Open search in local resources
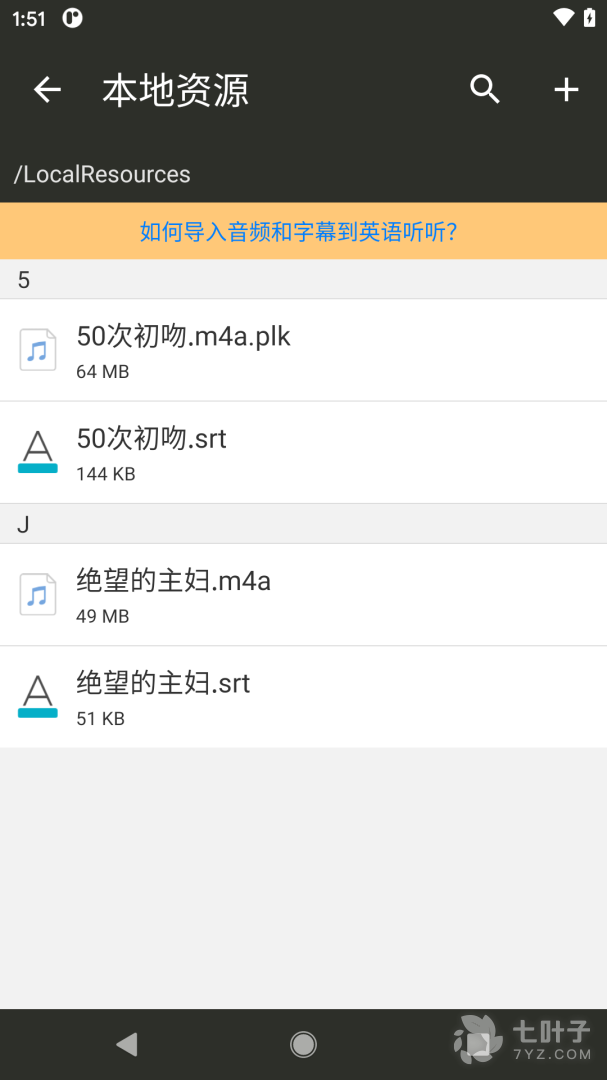Viewport: 607px width, 1080px height. point(485,90)
